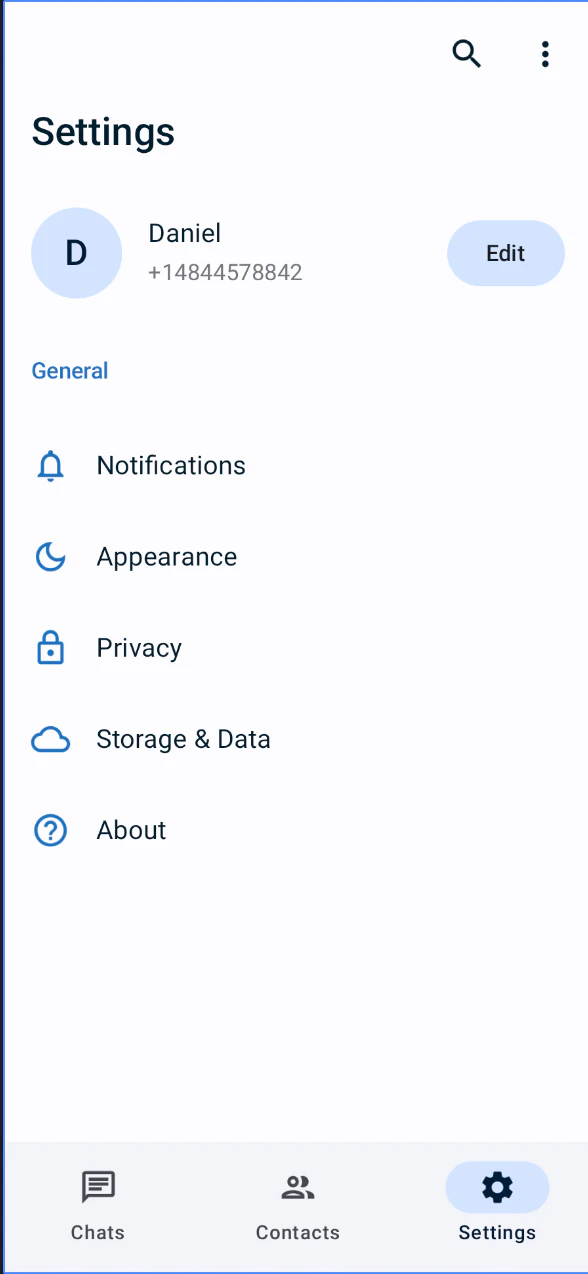Tap the search magnifier icon

click(467, 54)
